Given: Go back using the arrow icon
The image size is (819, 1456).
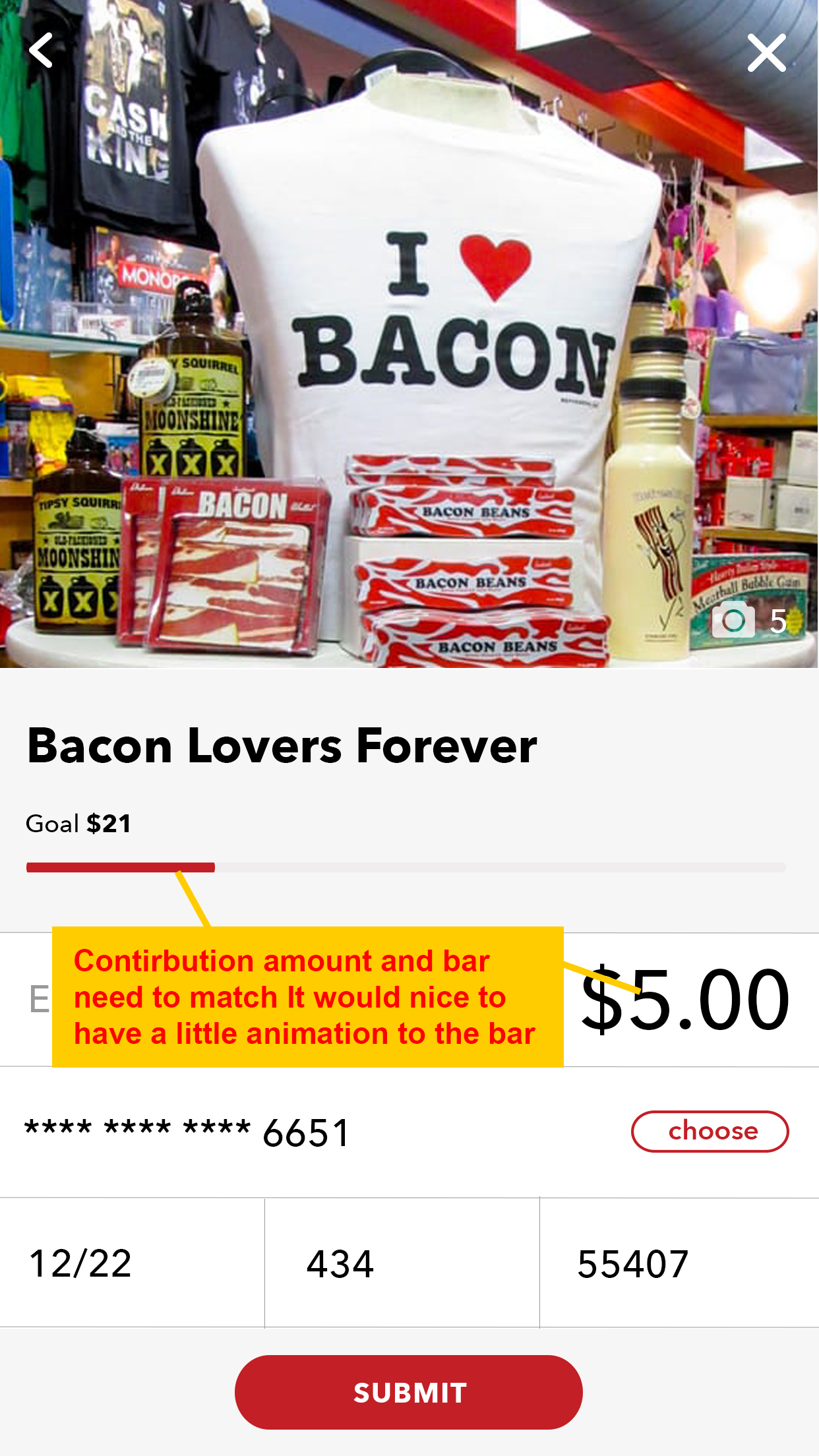Looking at the screenshot, I should (x=42, y=51).
